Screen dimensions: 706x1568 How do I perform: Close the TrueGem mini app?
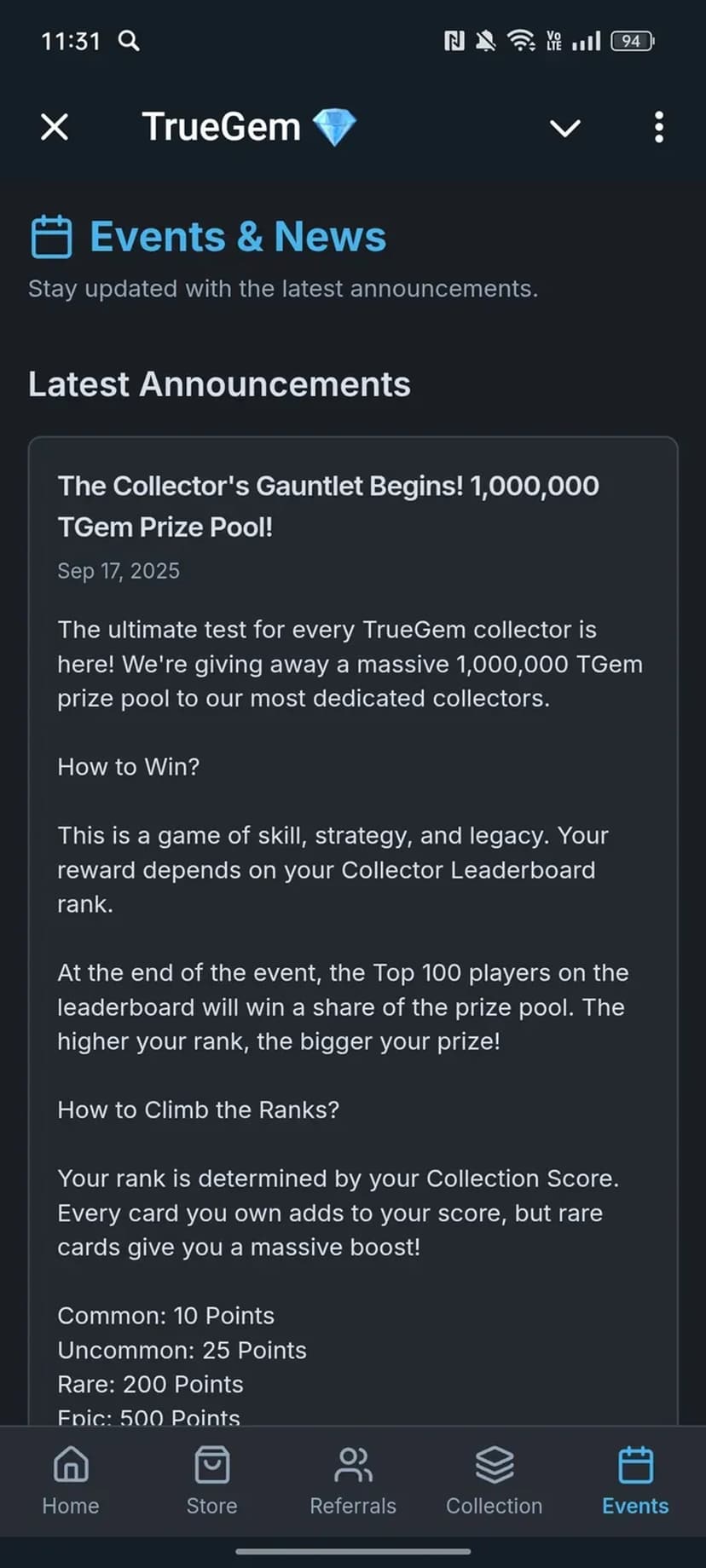[x=55, y=128]
